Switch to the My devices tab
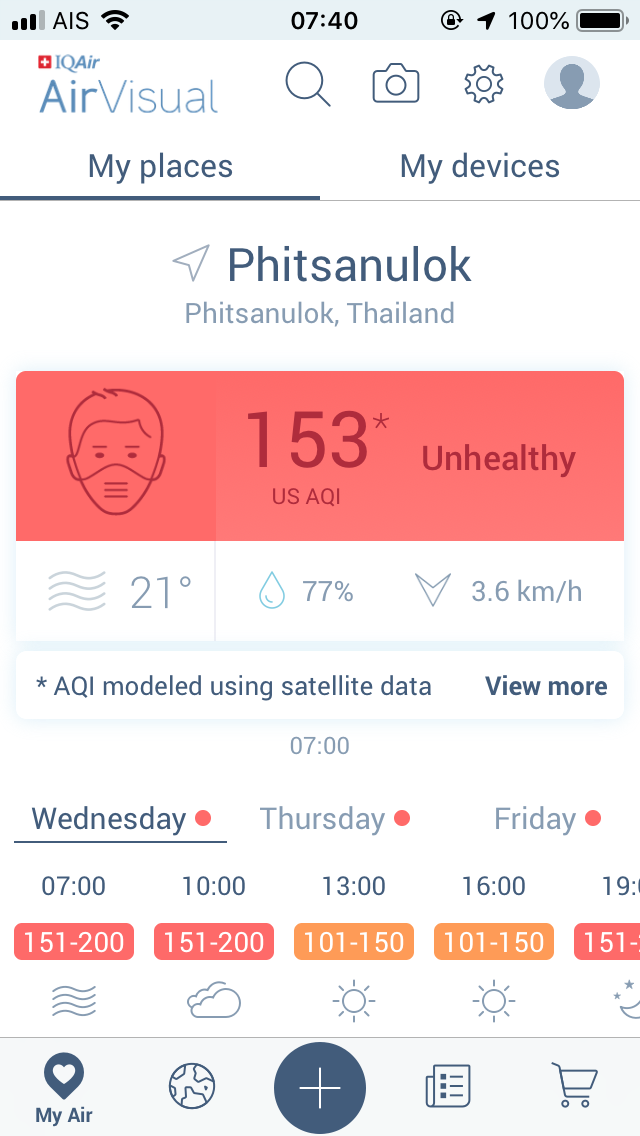The image size is (640, 1136). pos(480,166)
